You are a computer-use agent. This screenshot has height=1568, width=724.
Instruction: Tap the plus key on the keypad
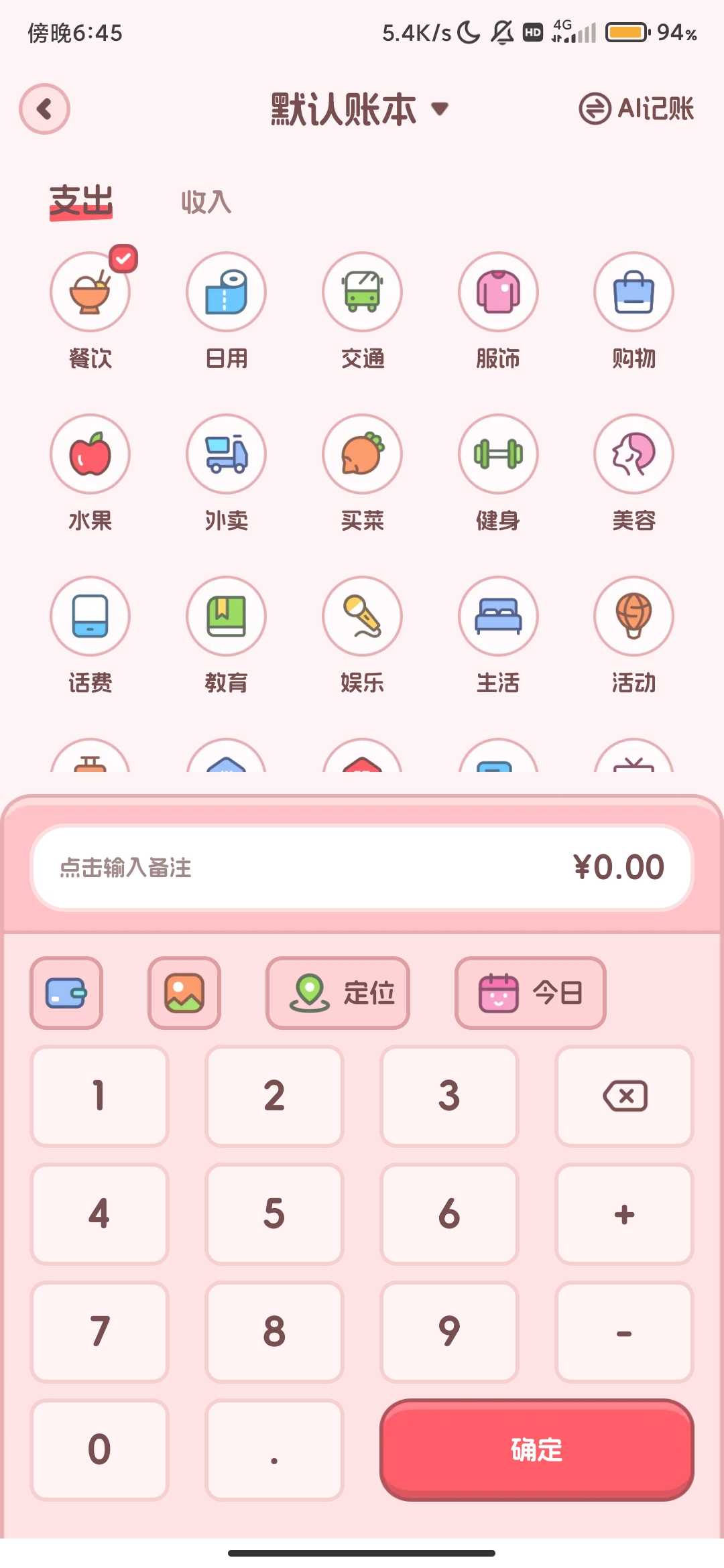(x=624, y=1214)
